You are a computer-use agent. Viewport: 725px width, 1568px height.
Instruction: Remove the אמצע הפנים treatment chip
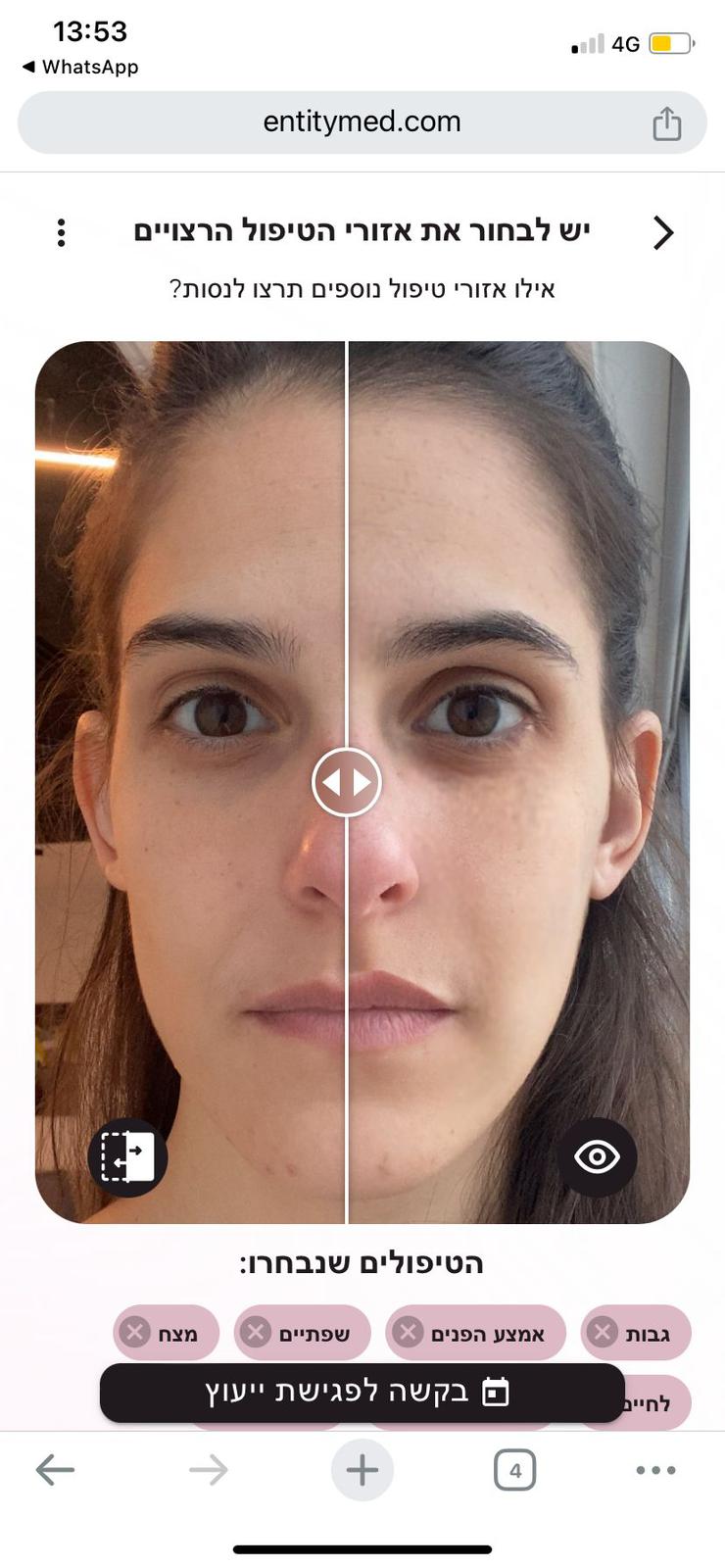coord(408,1332)
